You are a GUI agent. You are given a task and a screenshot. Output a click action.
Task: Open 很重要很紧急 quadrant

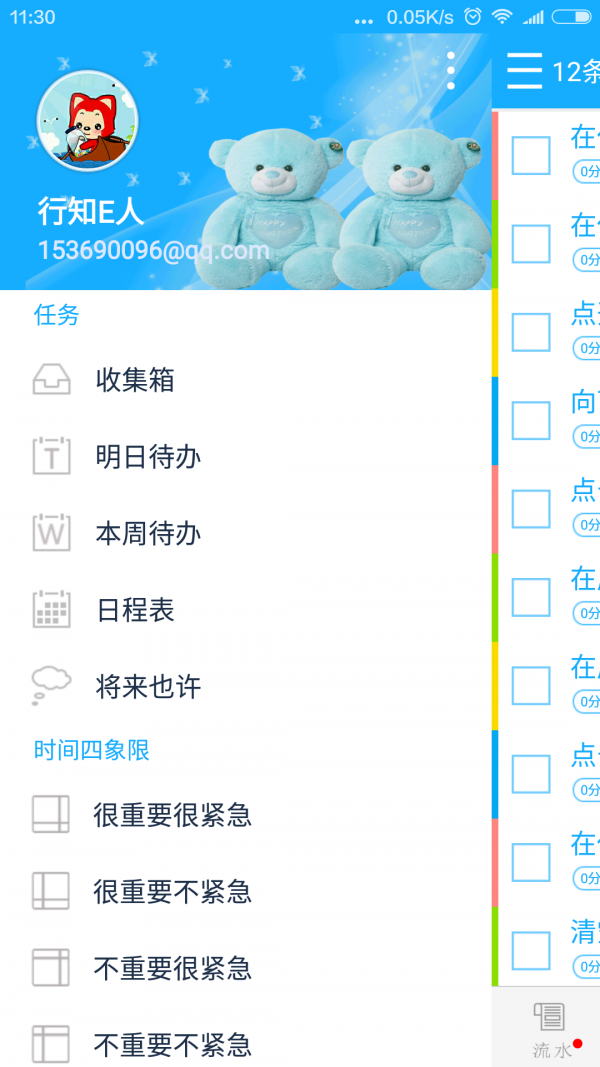click(x=172, y=815)
